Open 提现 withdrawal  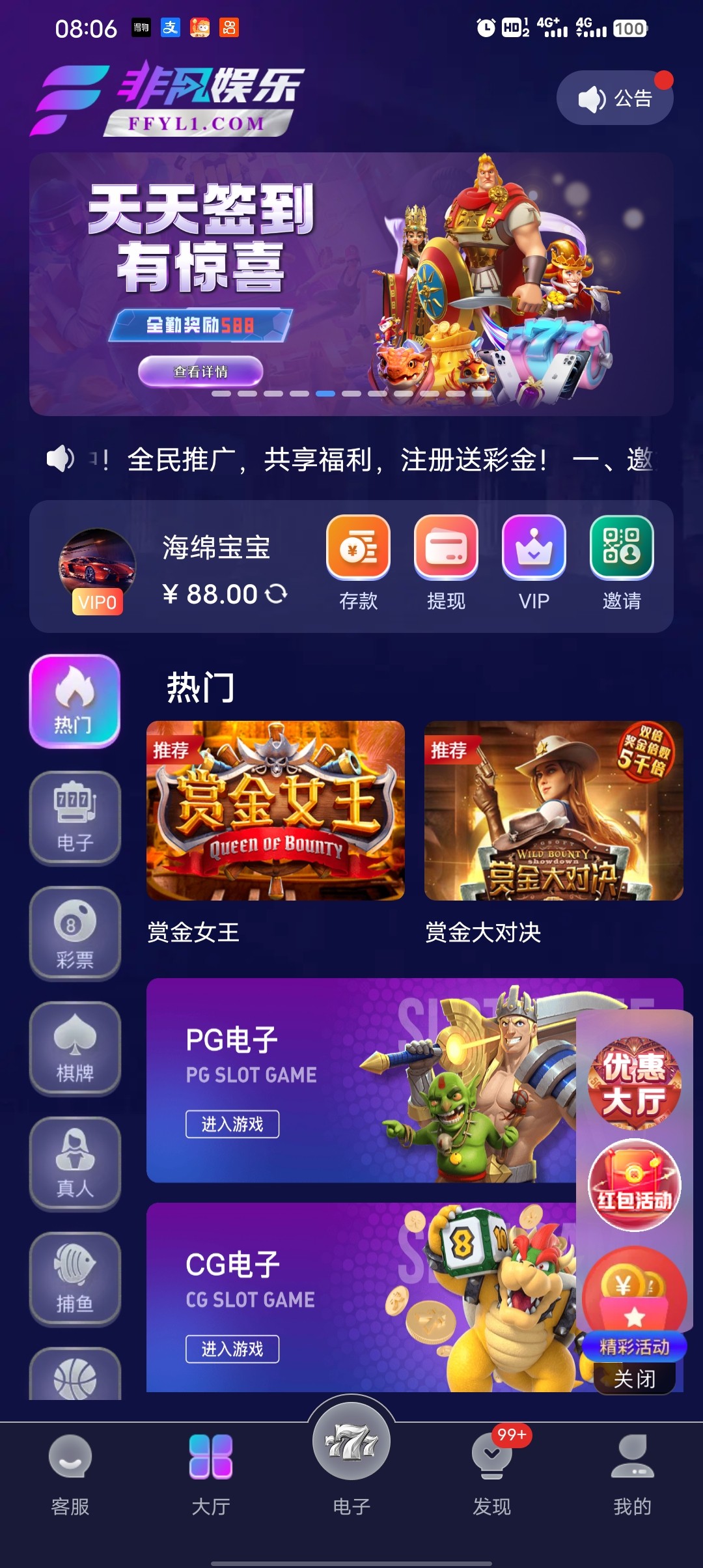click(446, 561)
